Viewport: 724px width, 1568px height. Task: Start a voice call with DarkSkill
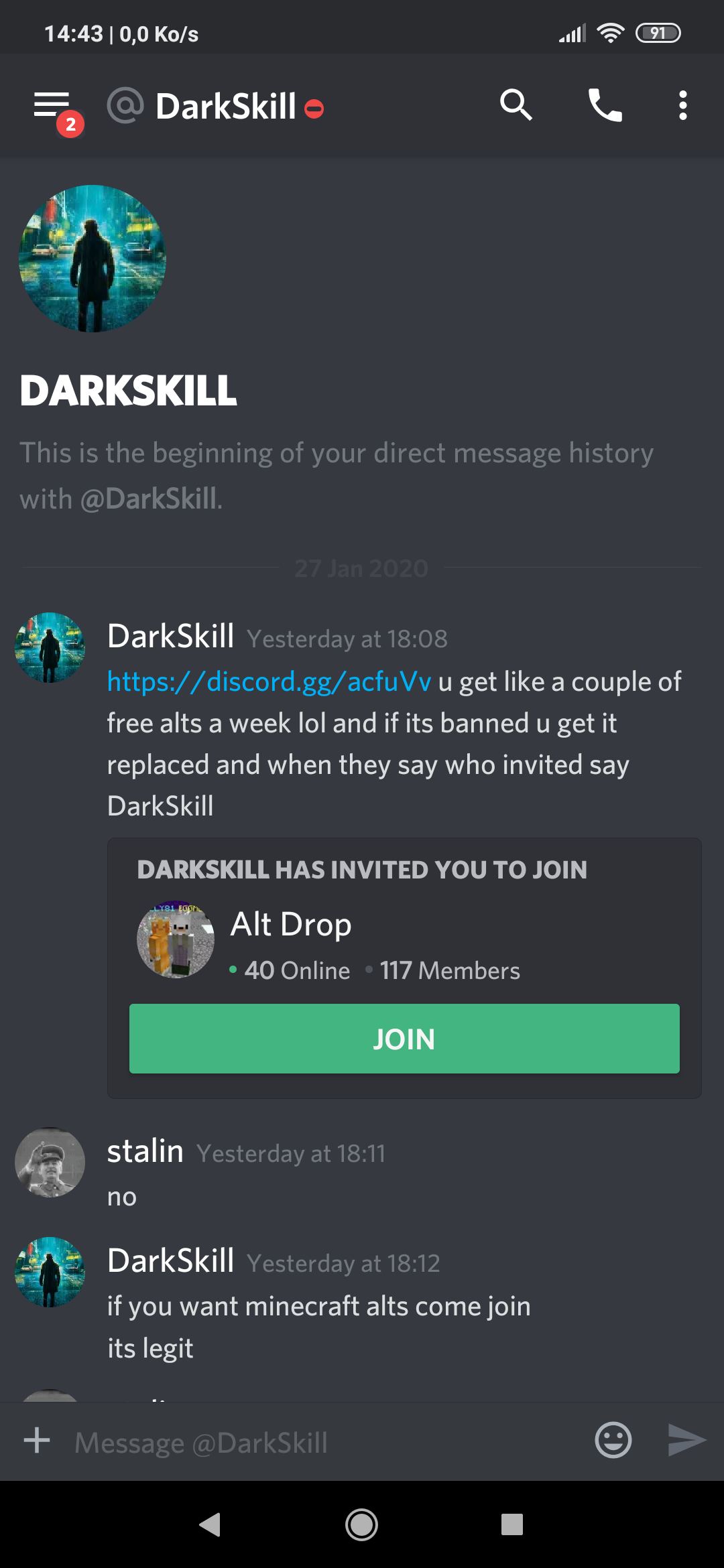(x=605, y=105)
